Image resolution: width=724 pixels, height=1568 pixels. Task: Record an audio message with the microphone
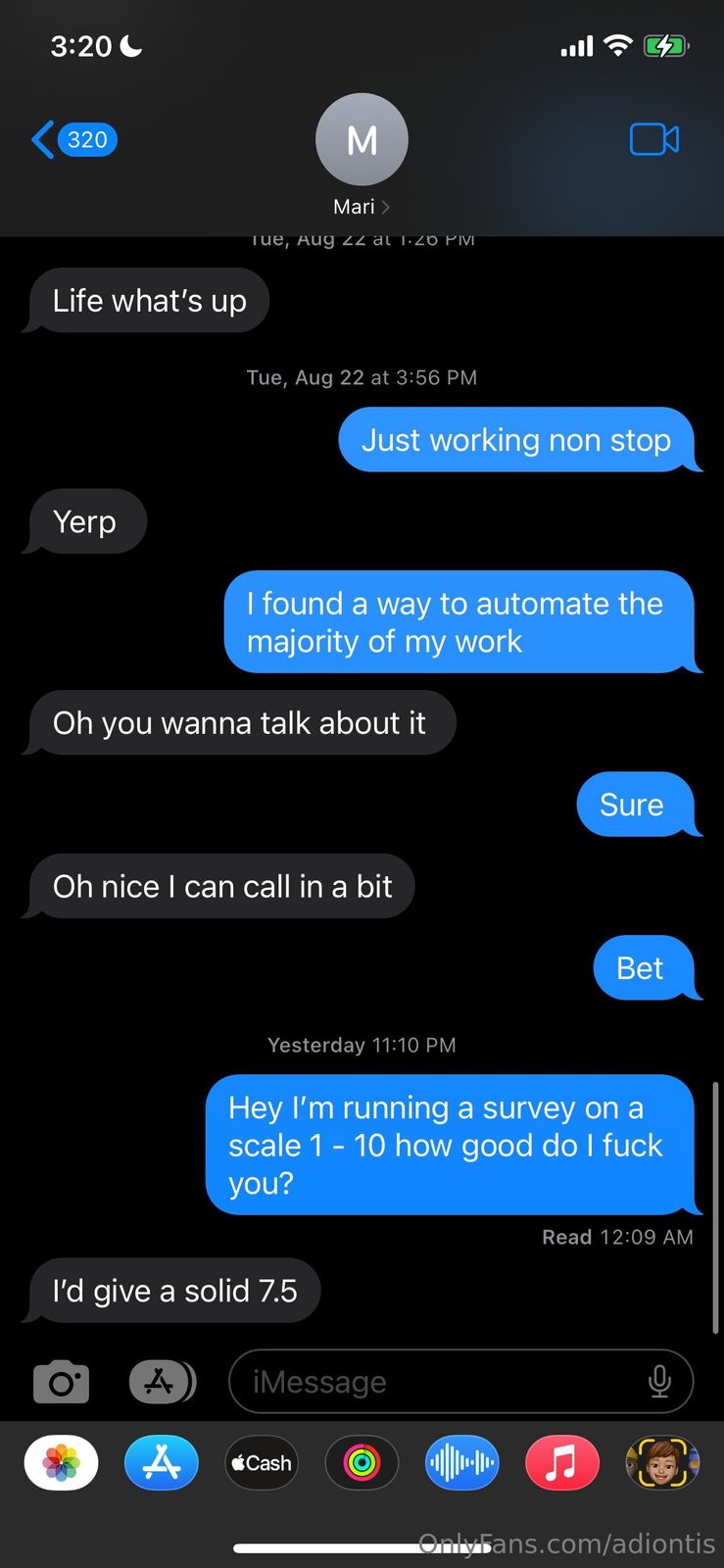point(659,1382)
